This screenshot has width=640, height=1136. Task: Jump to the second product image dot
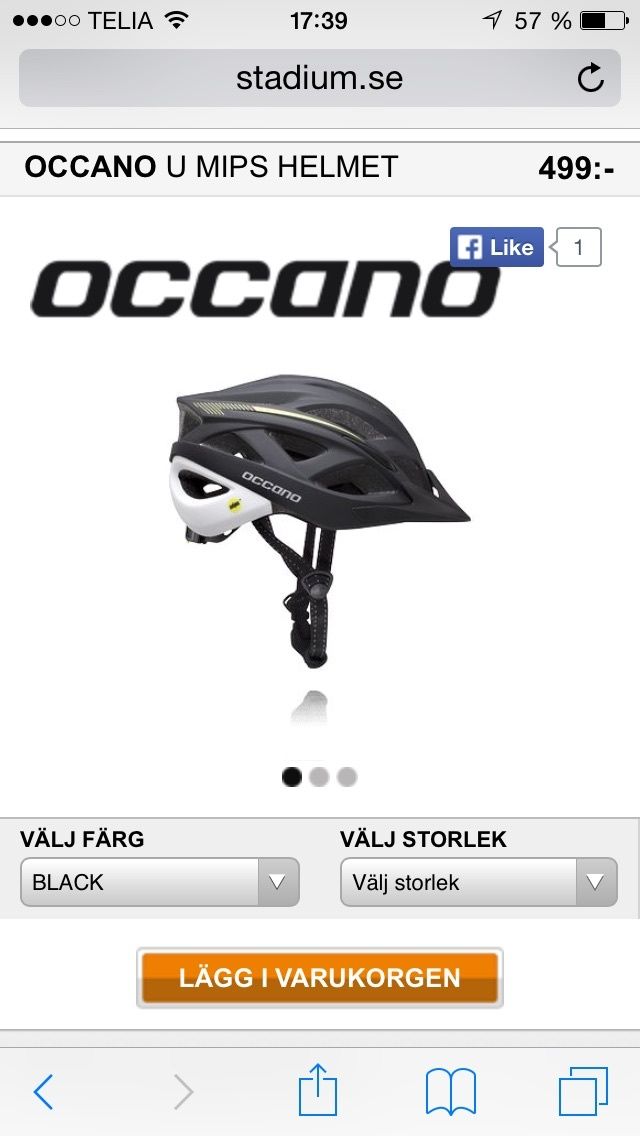click(319, 777)
